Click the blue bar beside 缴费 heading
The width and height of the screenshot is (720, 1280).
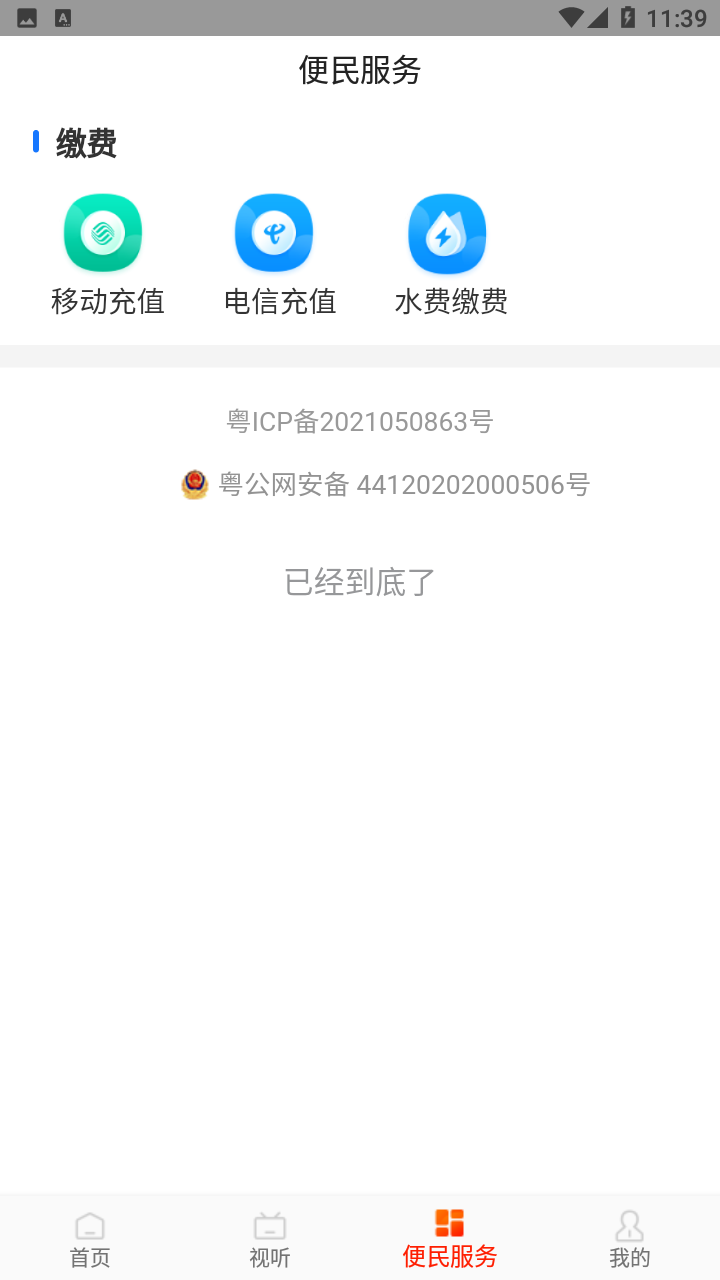(36, 142)
